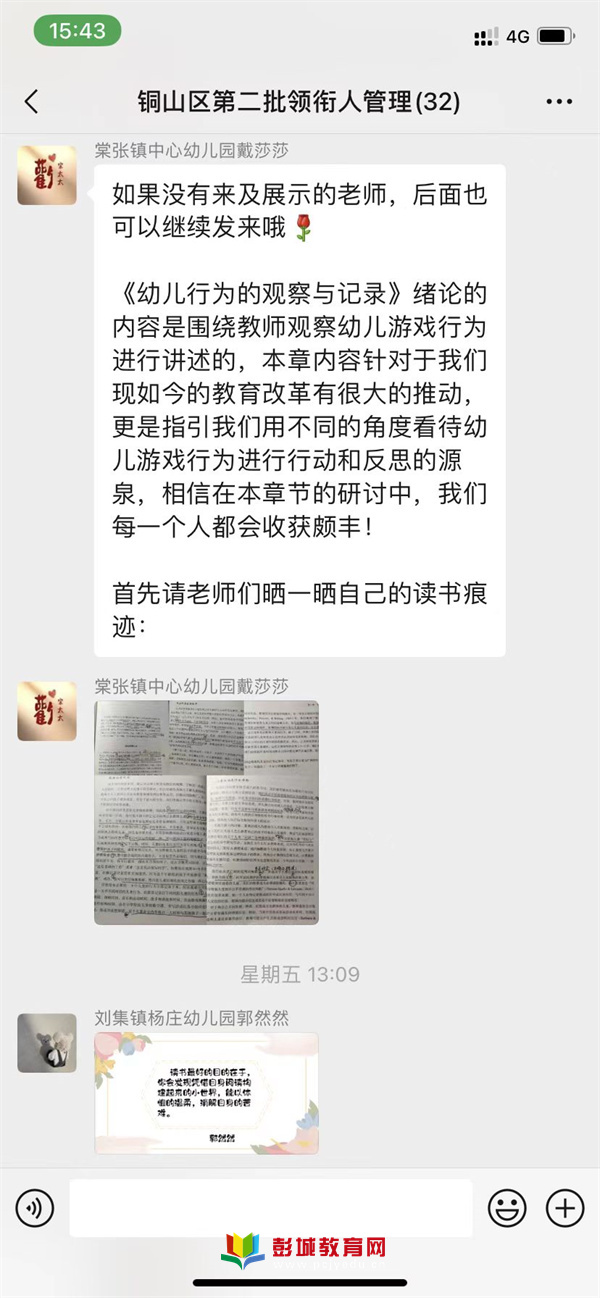This screenshot has width=600, height=1298.
Task: Open the reading quote image from 郭然然
Action: coord(206,1094)
